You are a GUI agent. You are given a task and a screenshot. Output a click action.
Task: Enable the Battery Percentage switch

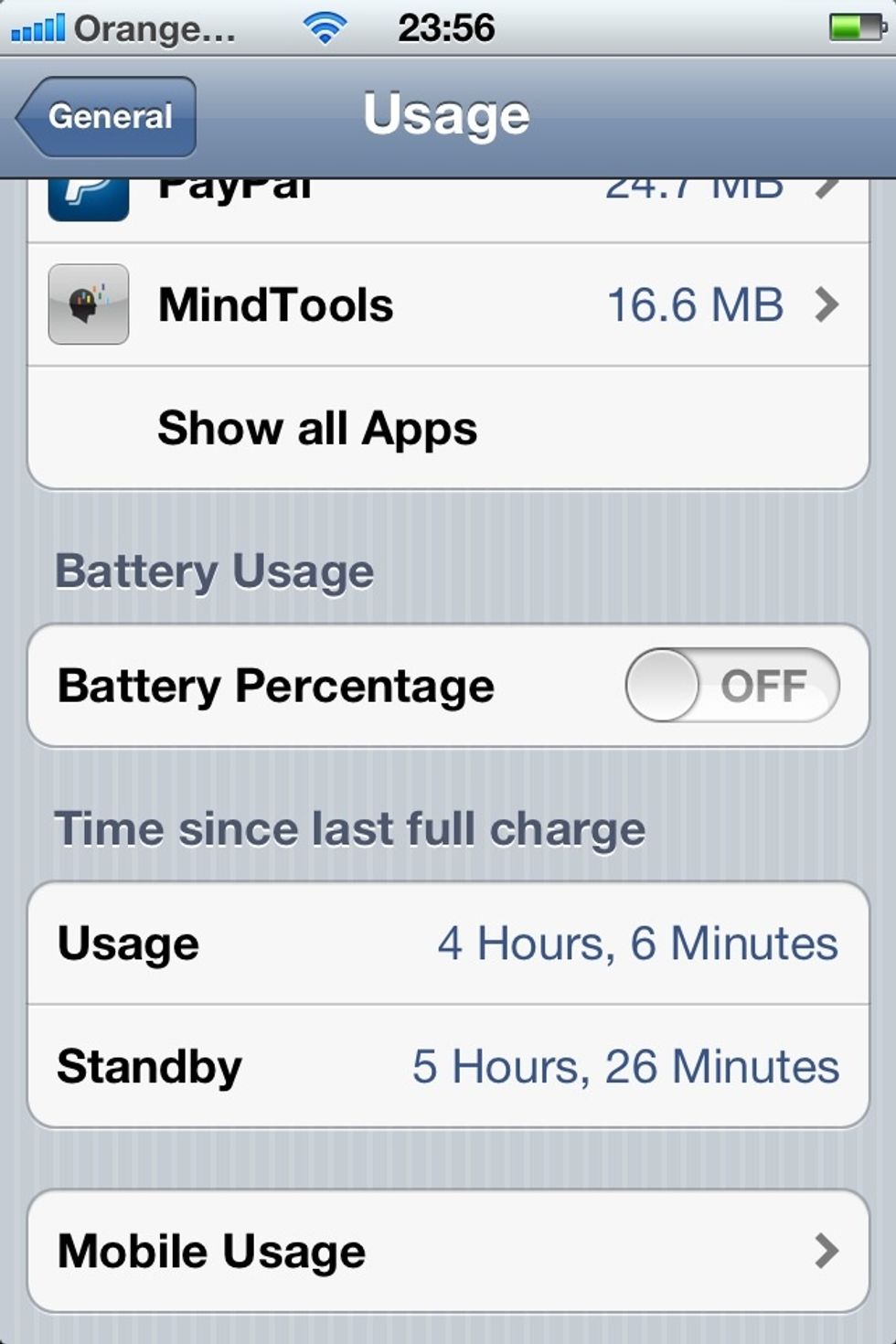pyautogui.click(x=731, y=686)
